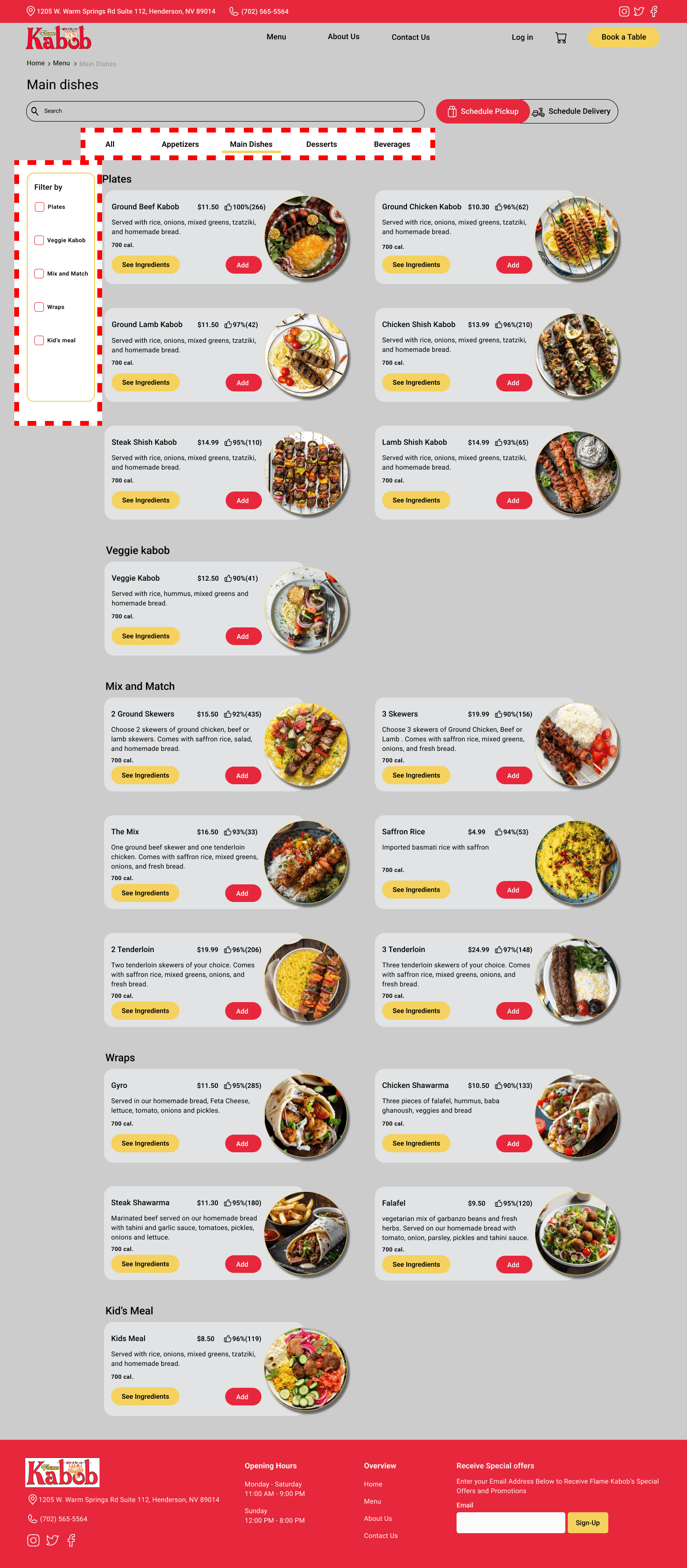Tap the footer email field
Screen dimensions: 687x1568
point(510,1522)
